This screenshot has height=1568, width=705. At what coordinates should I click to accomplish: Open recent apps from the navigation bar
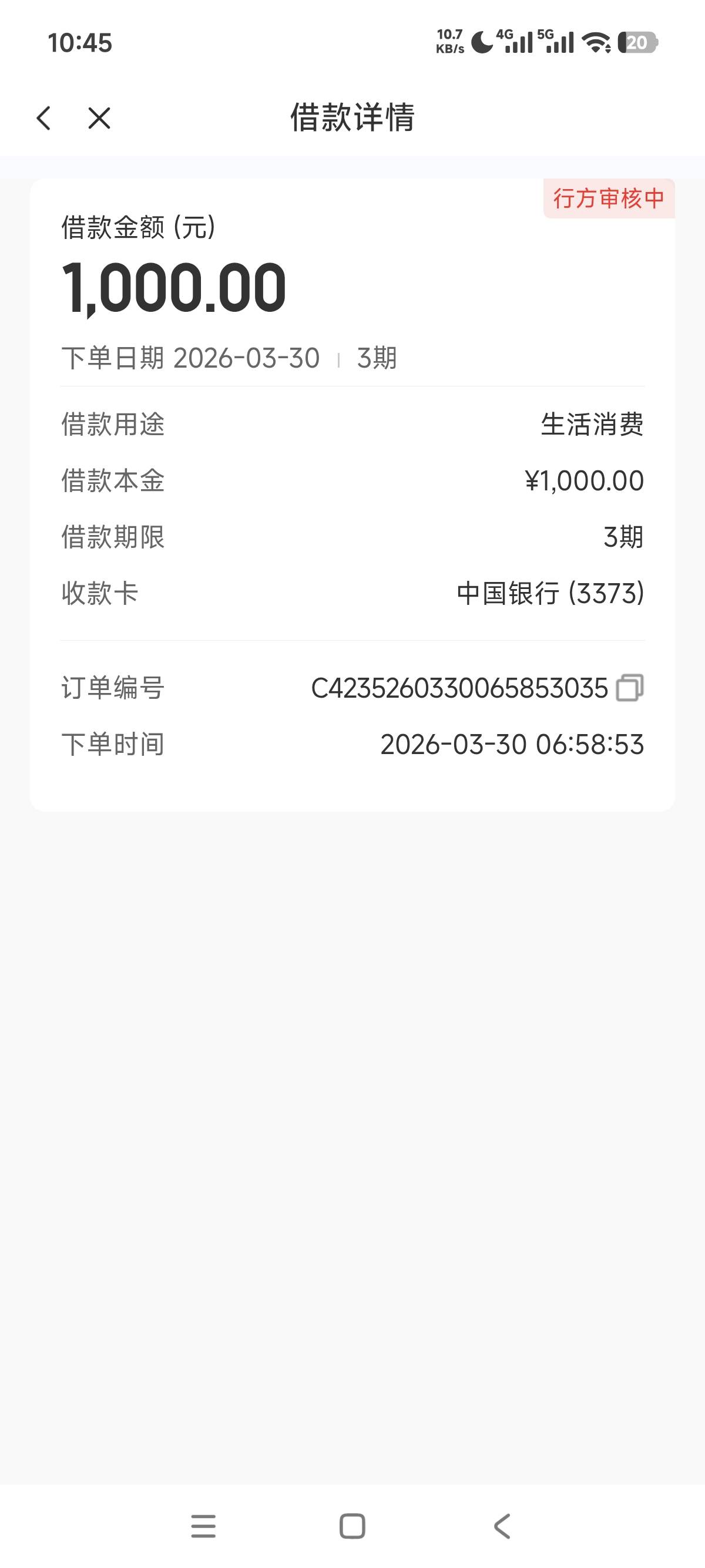pyautogui.click(x=203, y=1526)
